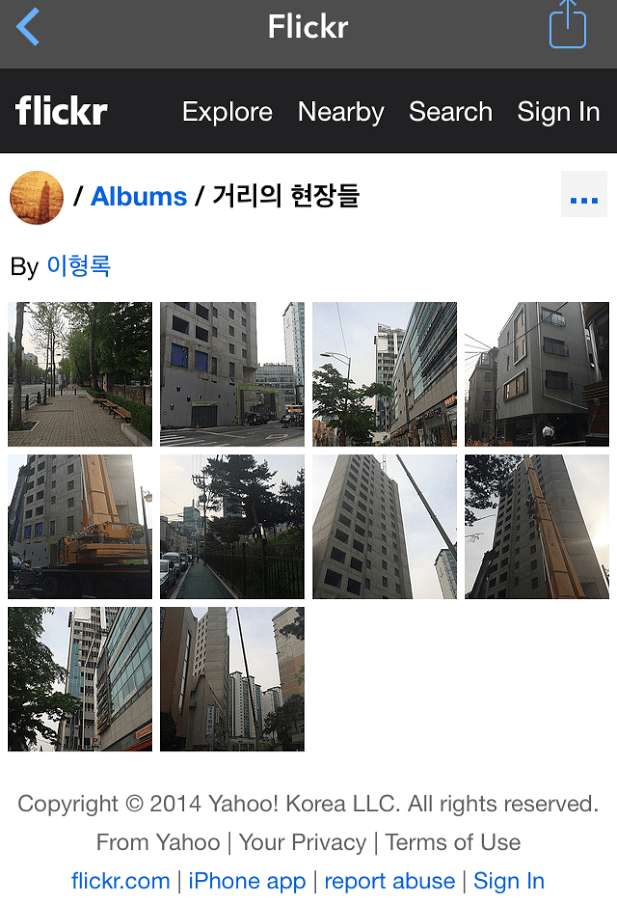Image resolution: width=617 pixels, height=898 pixels.
Task: Open Terms of Use
Action: (x=453, y=842)
